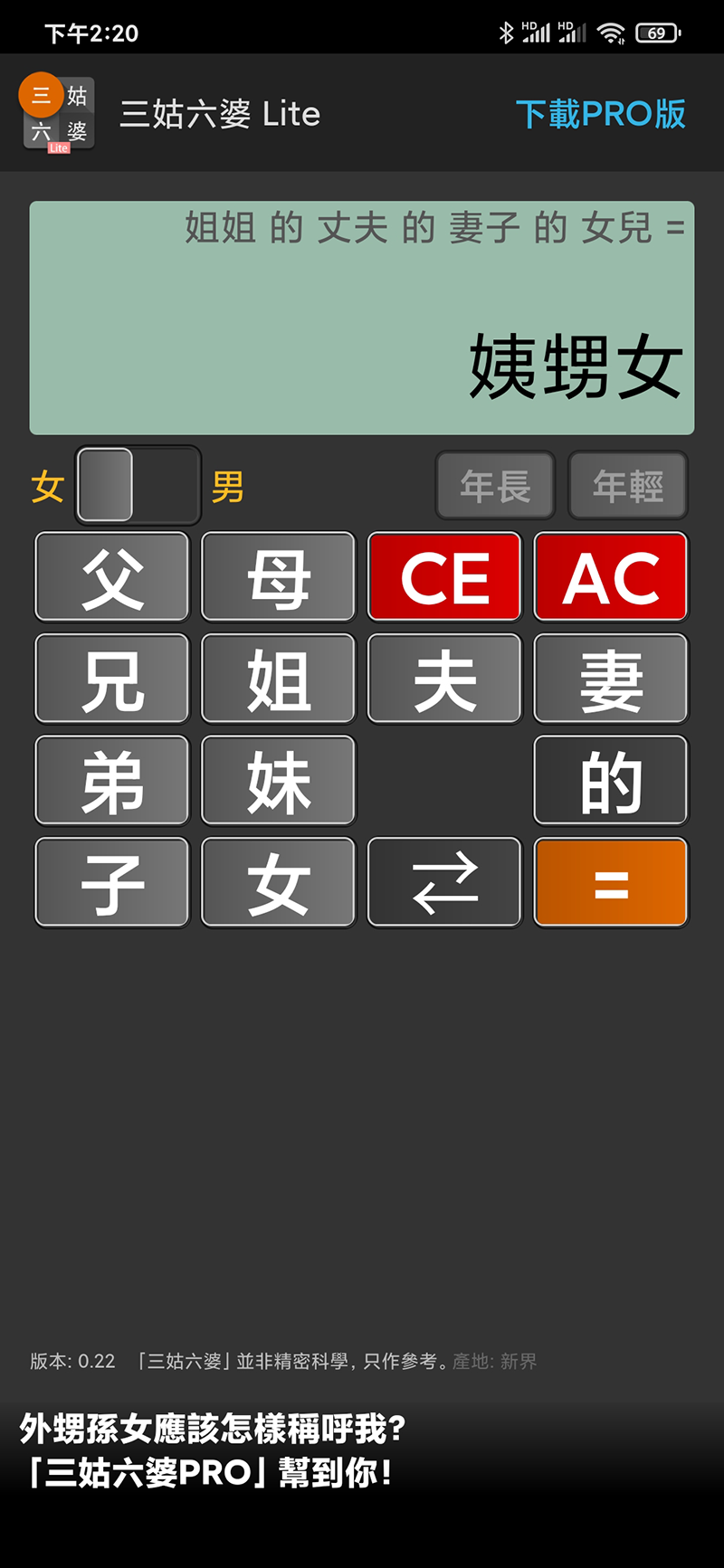Screen dimensions: 724x1568
Task: Choose the 年輕 (younger) option
Action: pos(628,486)
